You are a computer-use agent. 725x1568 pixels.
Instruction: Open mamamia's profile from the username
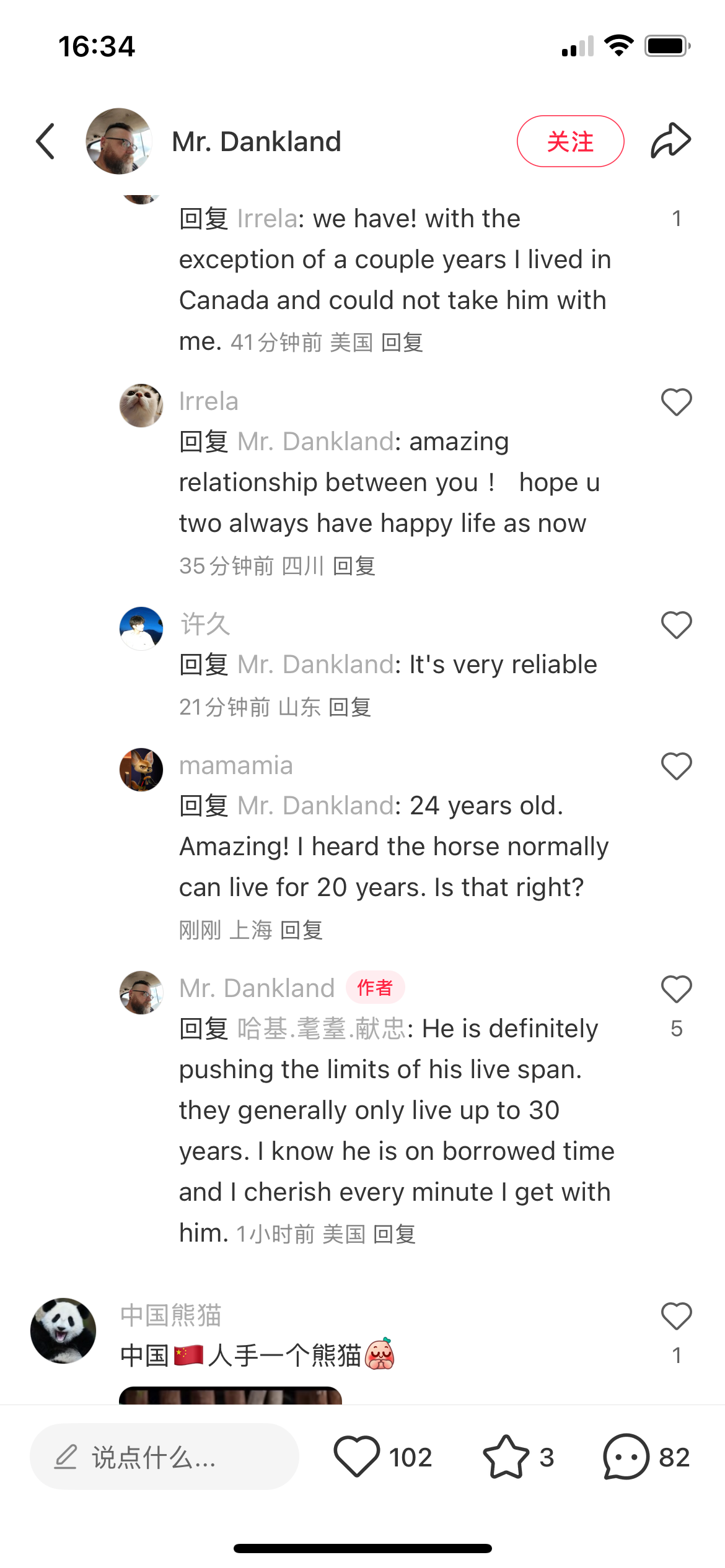point(235,765)
